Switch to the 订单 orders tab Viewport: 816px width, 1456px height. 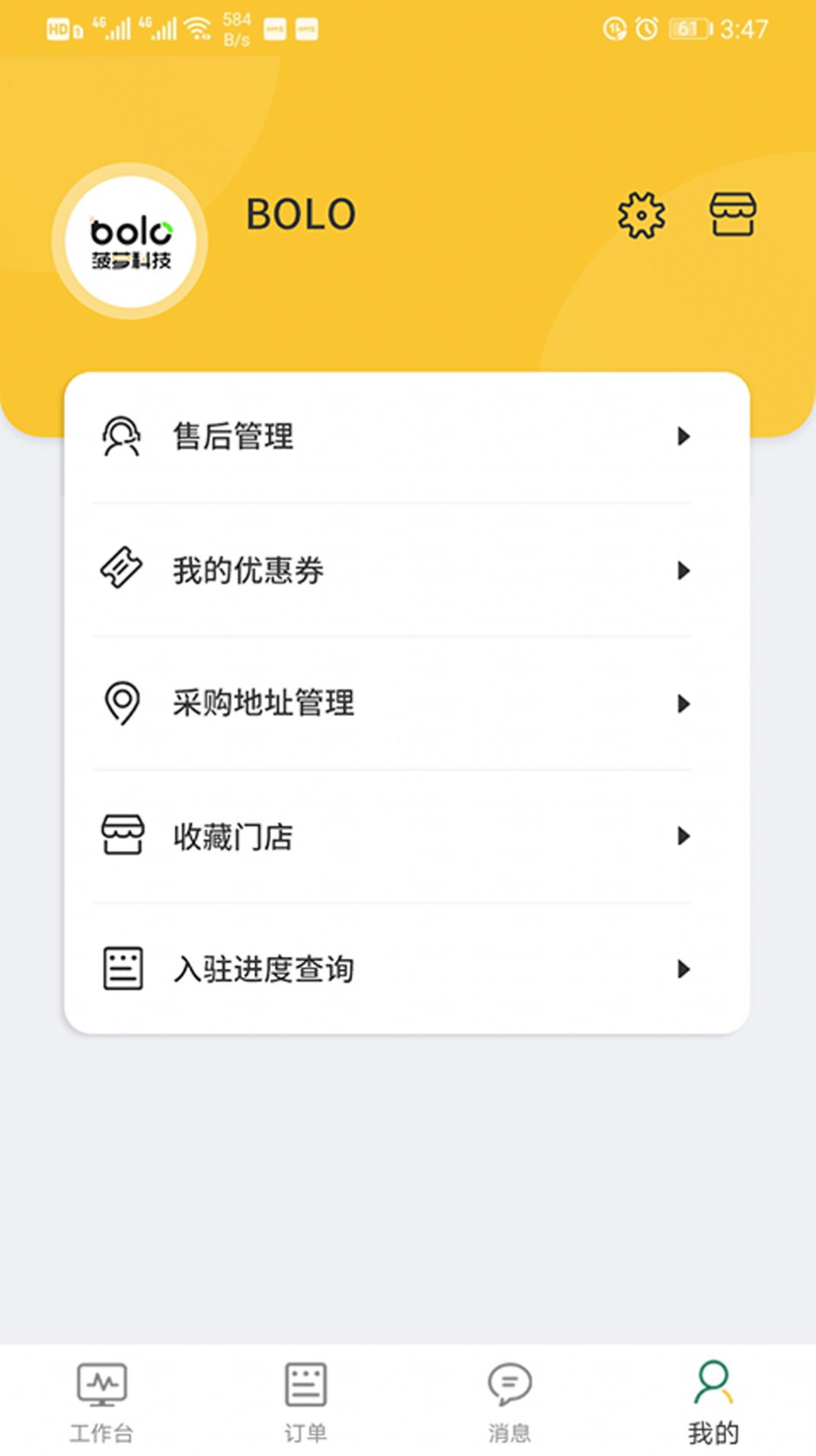306,1402
